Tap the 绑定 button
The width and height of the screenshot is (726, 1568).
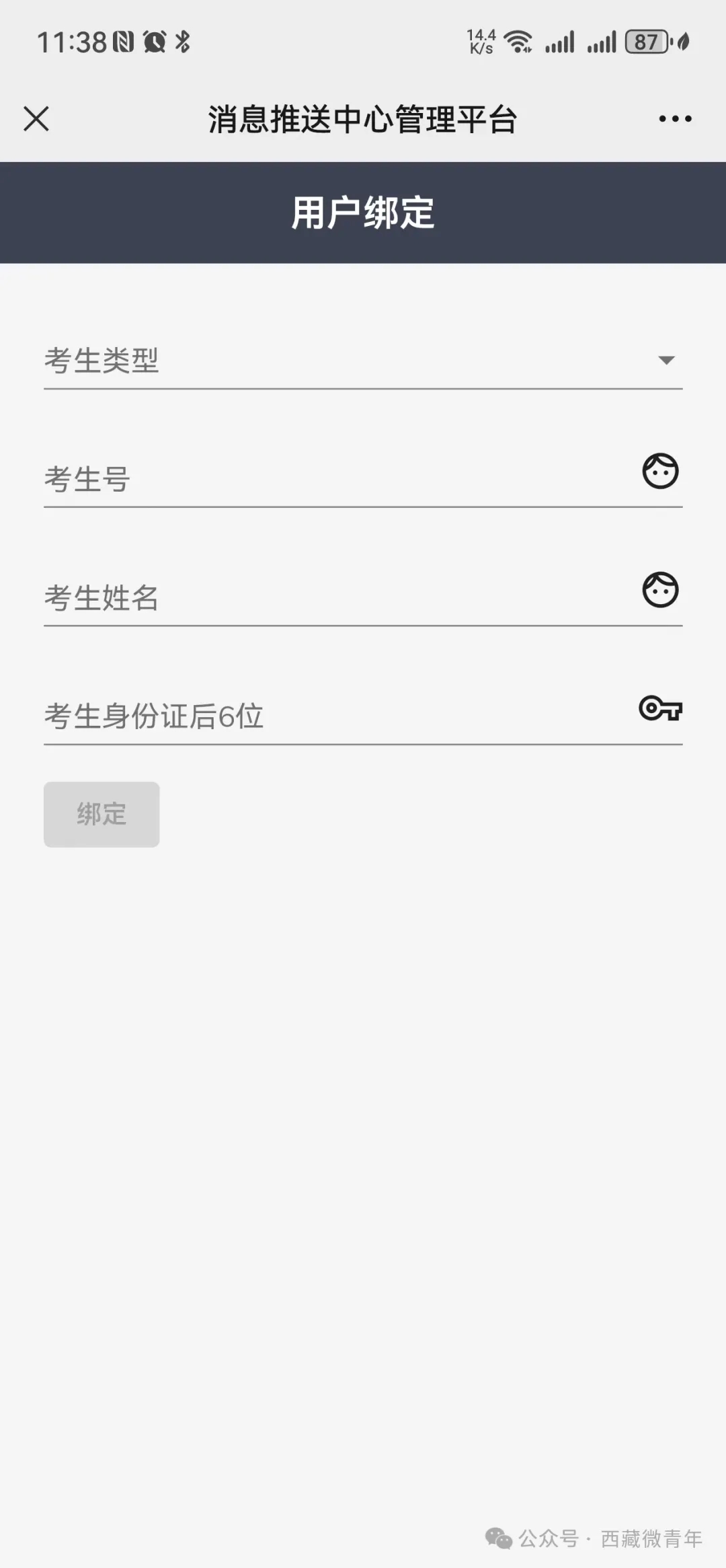[102, 814]
